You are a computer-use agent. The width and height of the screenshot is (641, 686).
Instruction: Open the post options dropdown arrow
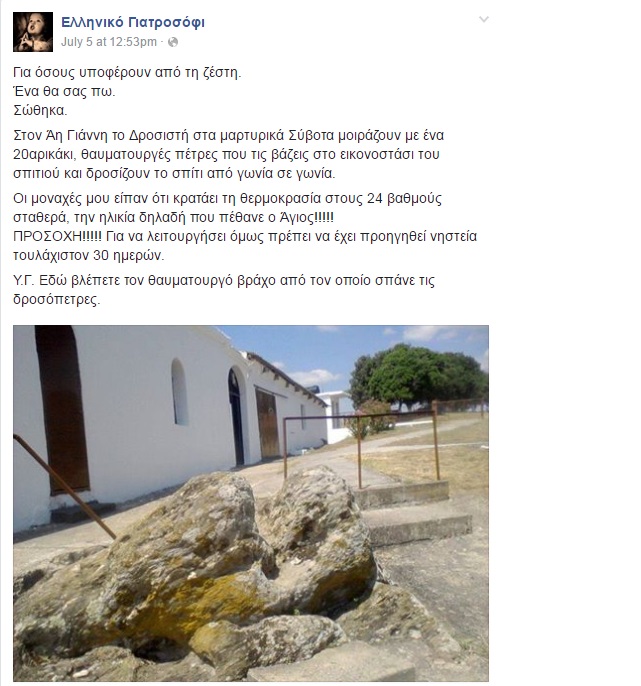pyautogui.click(x=485, y=19)
